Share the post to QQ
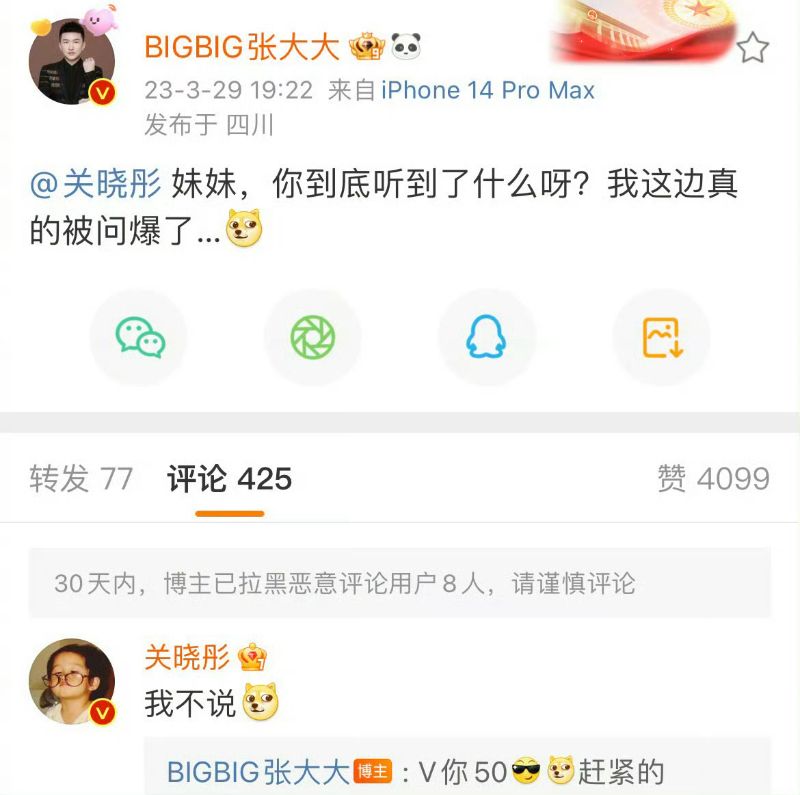The height and width of the screenshot is (795, 800). point(486,337)
